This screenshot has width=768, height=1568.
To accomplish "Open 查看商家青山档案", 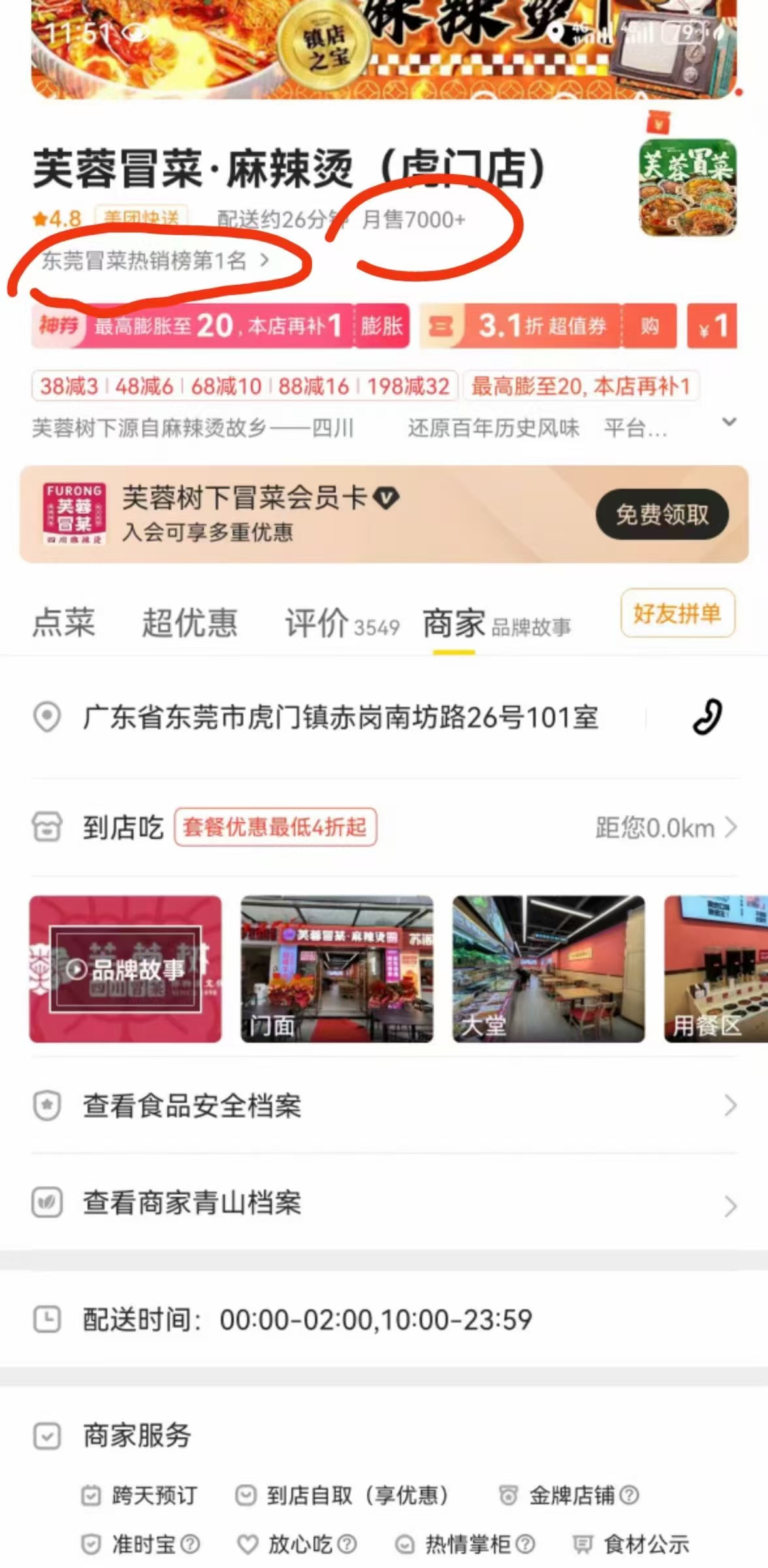I will click(x=384, y=1203).
